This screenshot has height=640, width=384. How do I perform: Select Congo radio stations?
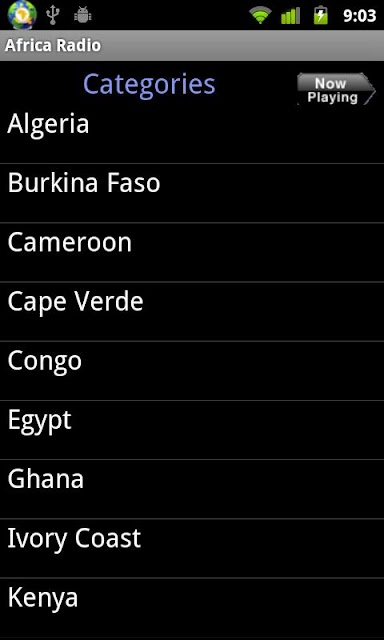point(192,371)
